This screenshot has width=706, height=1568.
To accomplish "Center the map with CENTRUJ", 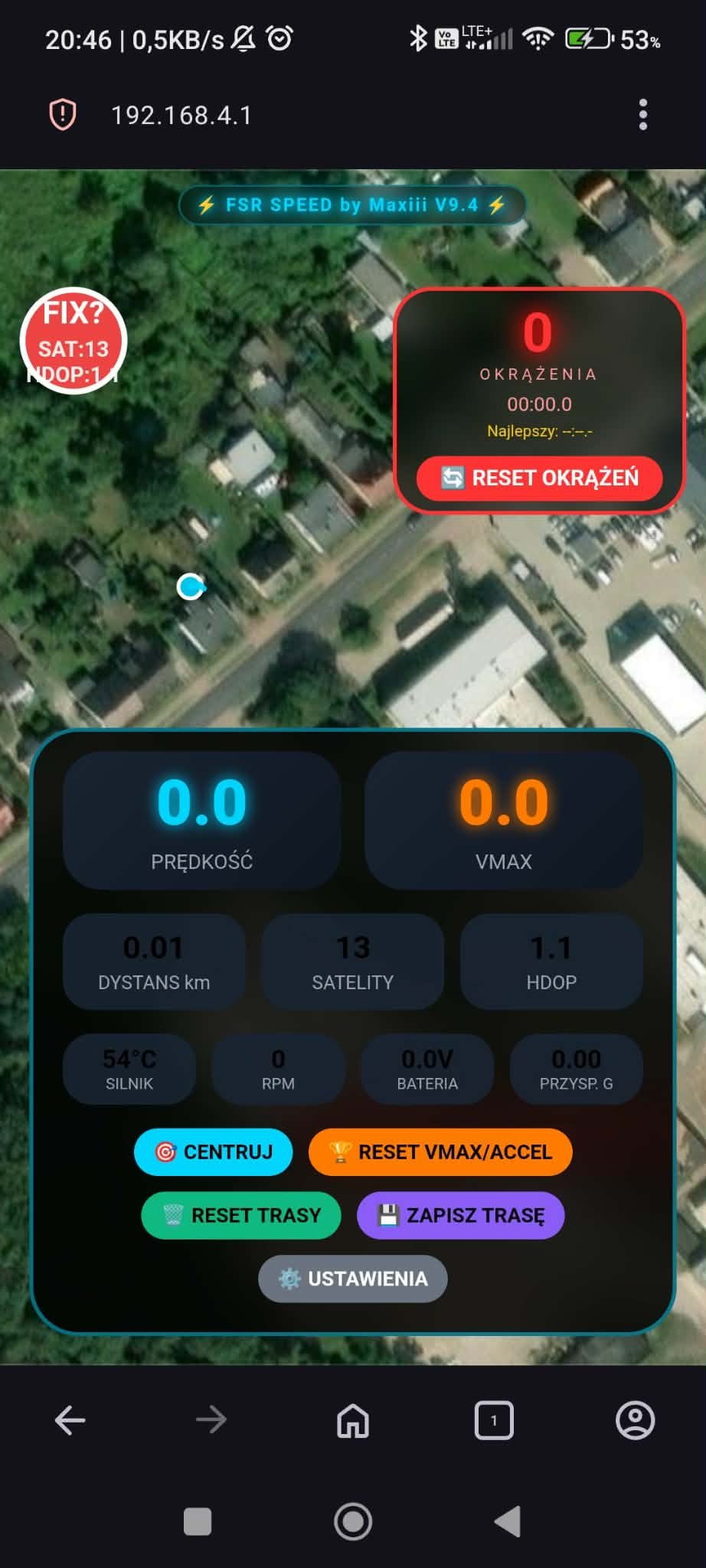I will click(x=213, y=1151).
